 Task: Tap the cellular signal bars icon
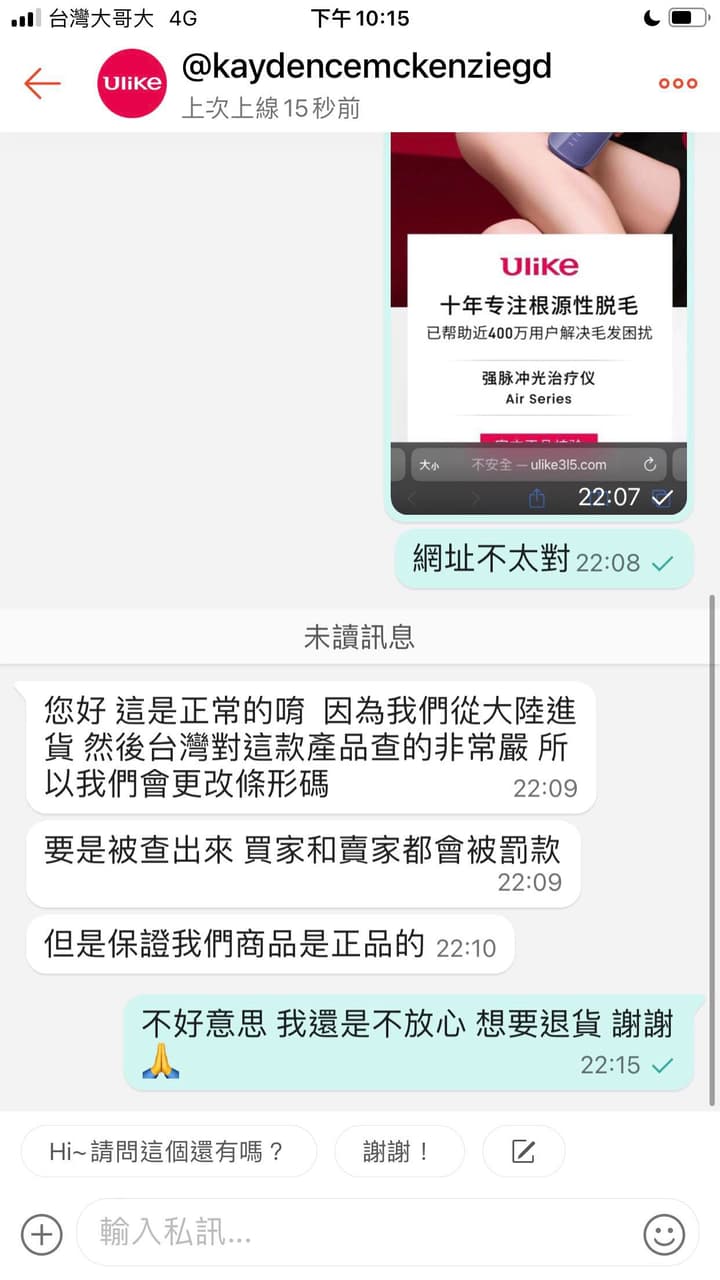click(22, 17)
